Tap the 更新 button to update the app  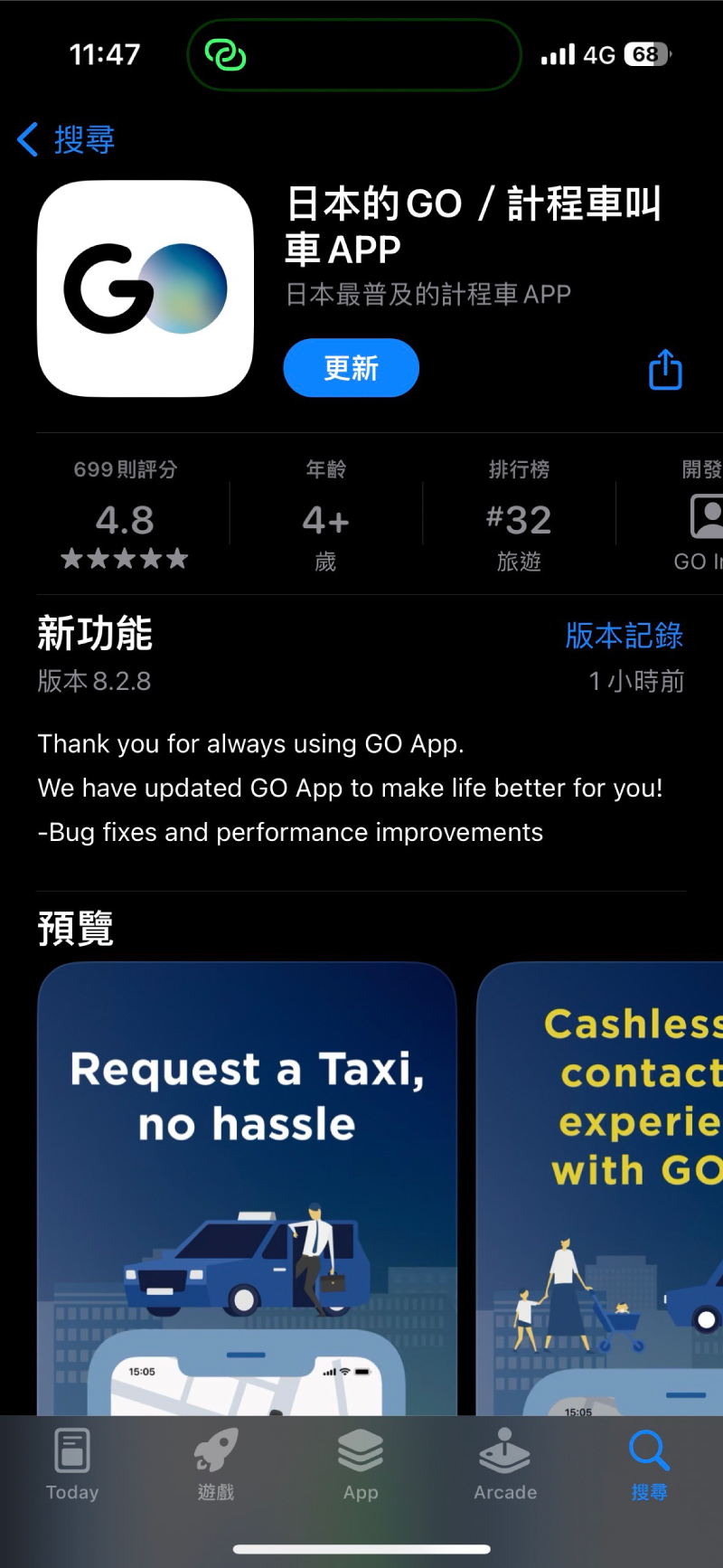coord(351,368)
